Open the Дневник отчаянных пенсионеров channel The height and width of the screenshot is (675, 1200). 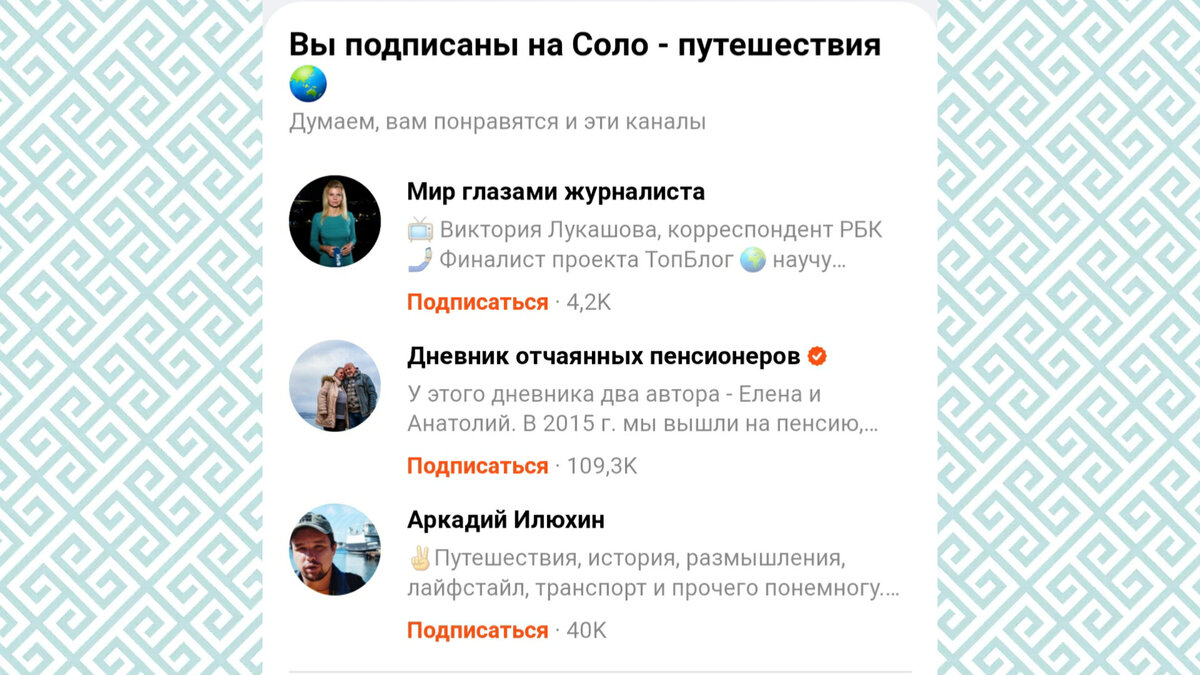[604, 357]
